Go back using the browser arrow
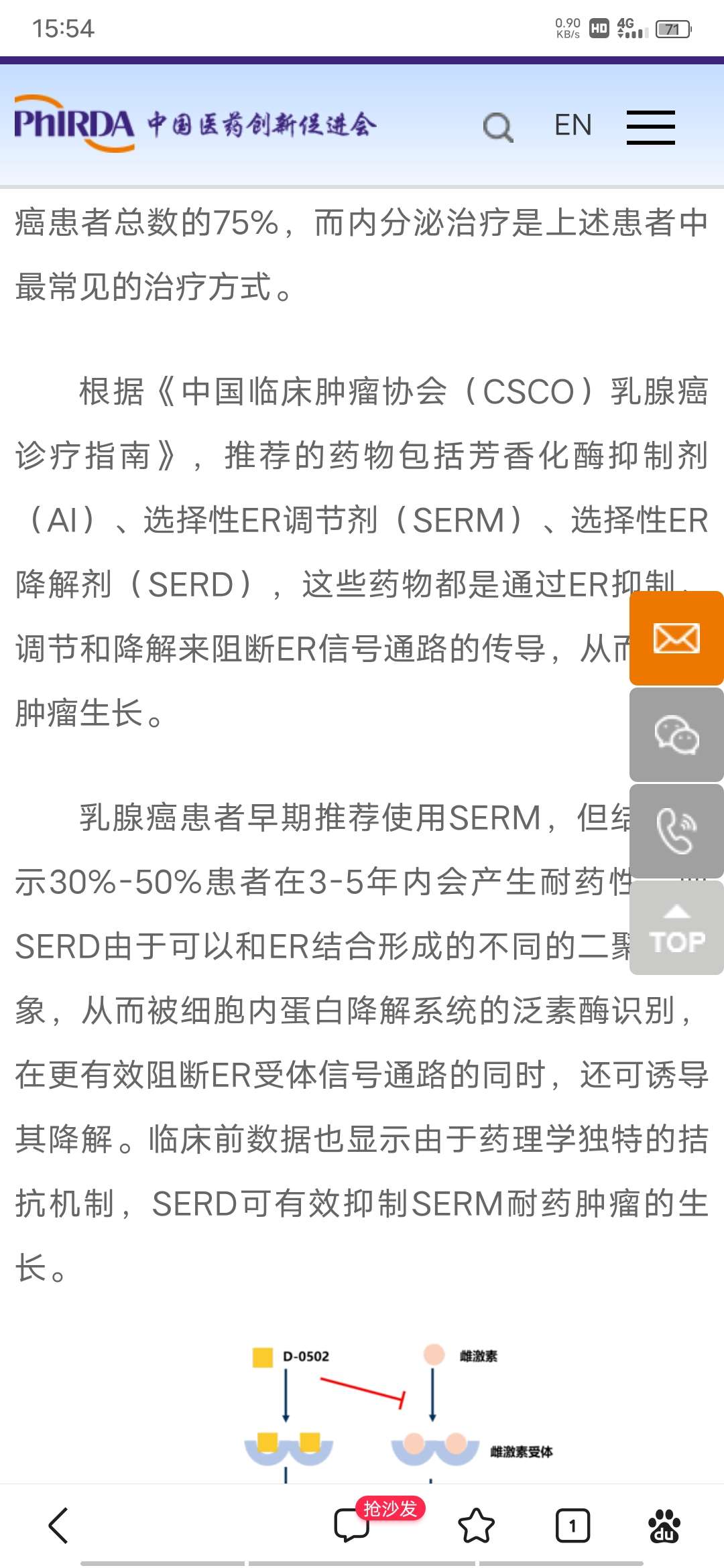Image resolution: width=724 pixels, height=1568 pixels. click(x=59, y=1525)
